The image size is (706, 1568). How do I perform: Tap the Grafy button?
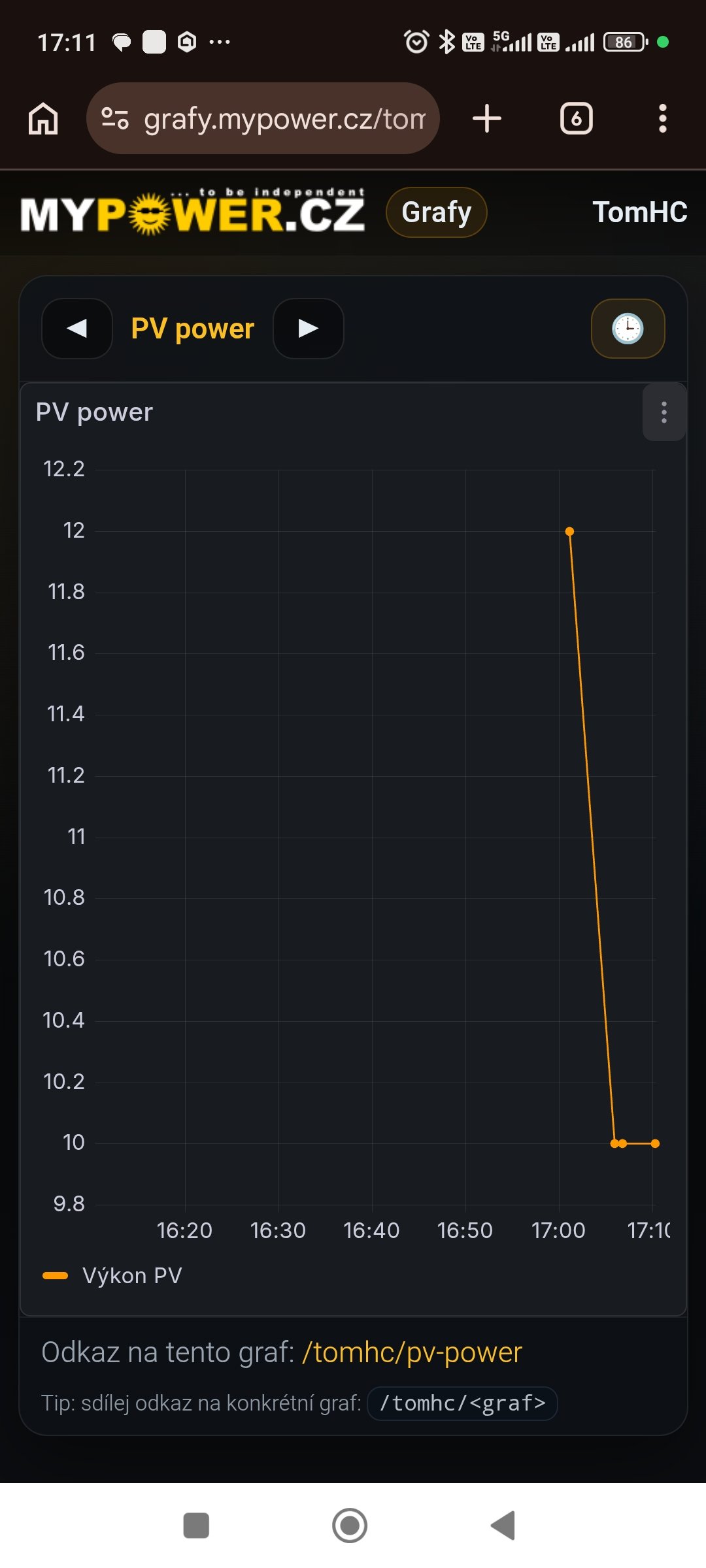pyautogui.click(x=436, y=212)
